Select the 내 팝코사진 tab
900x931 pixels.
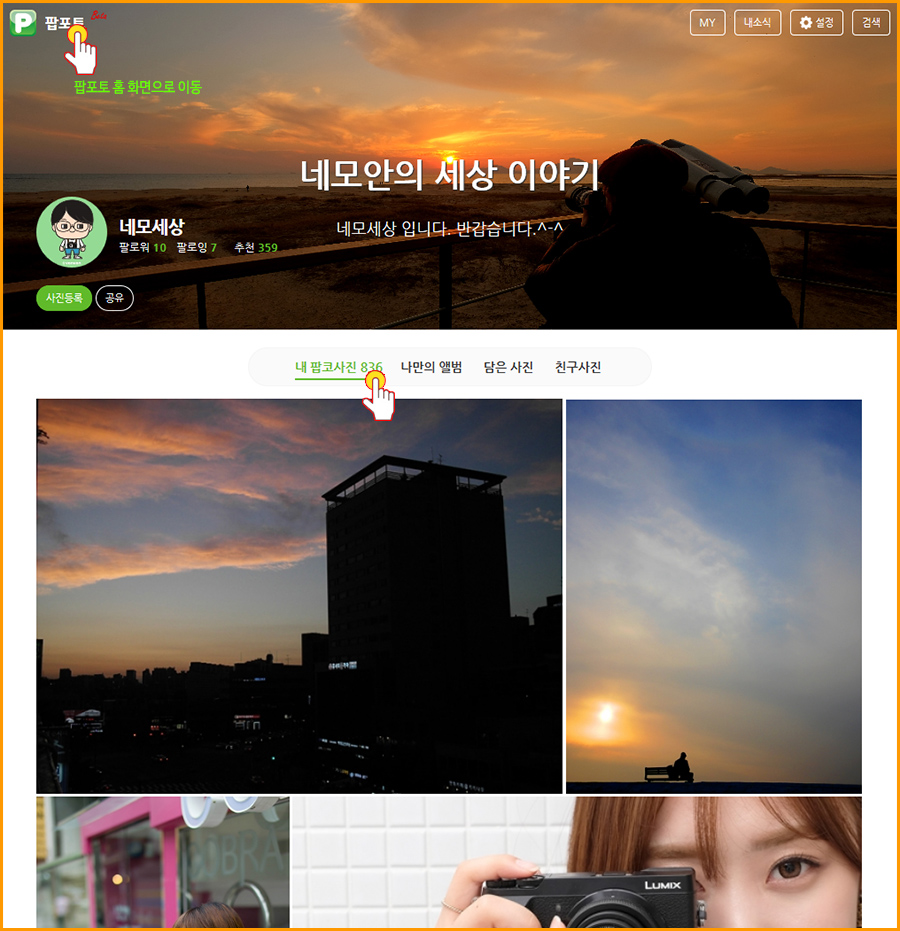click(338, 367)
